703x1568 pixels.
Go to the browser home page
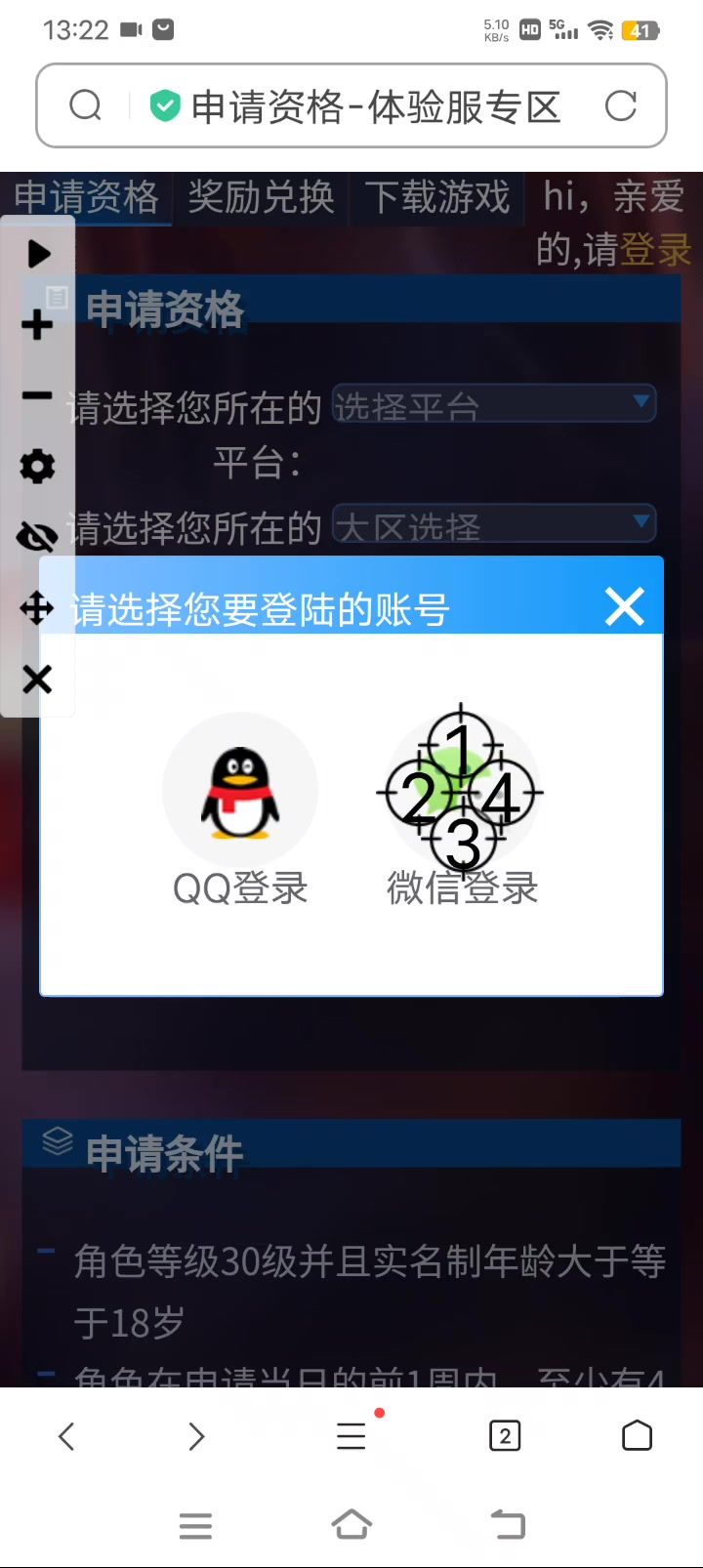[x=637, y=1436]
